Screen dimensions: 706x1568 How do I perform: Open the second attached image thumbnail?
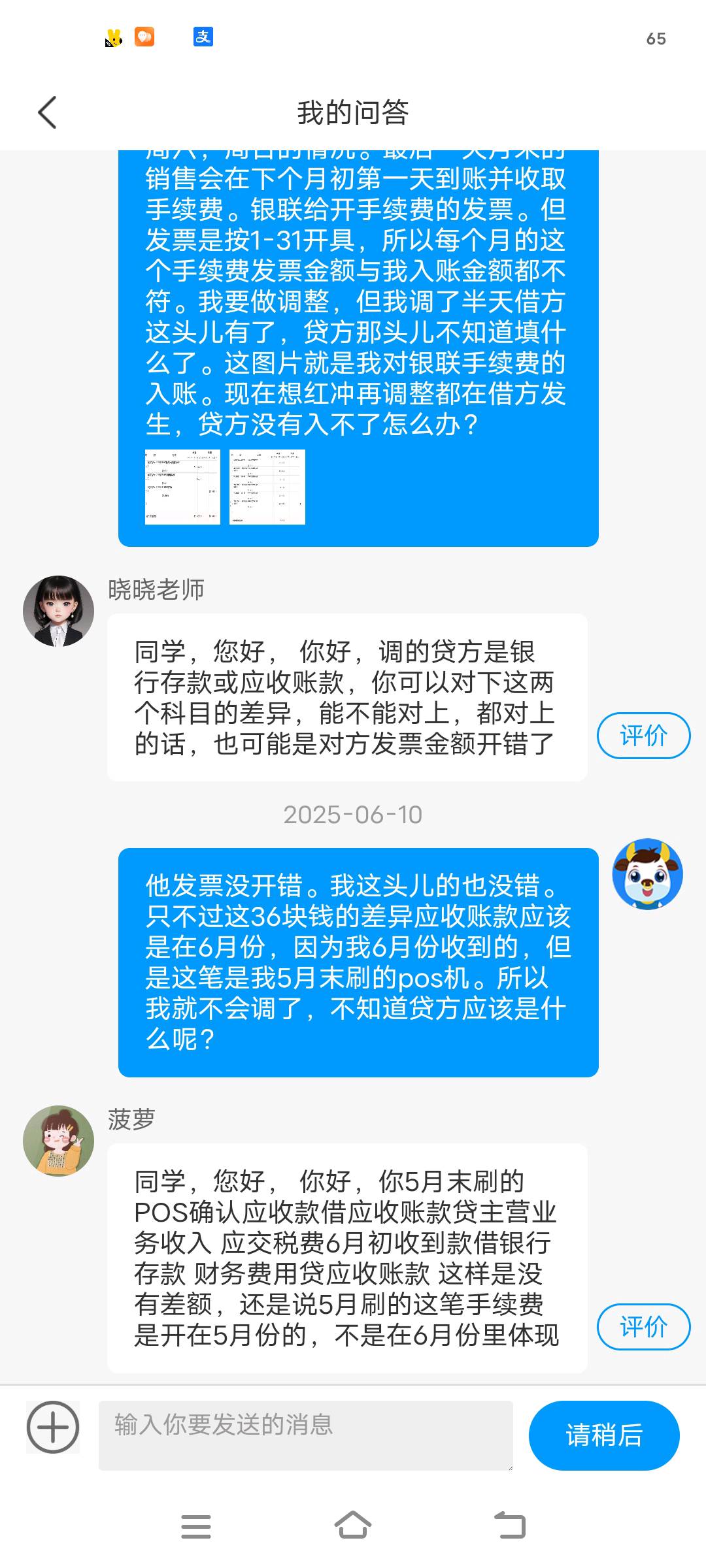(267, 487)
